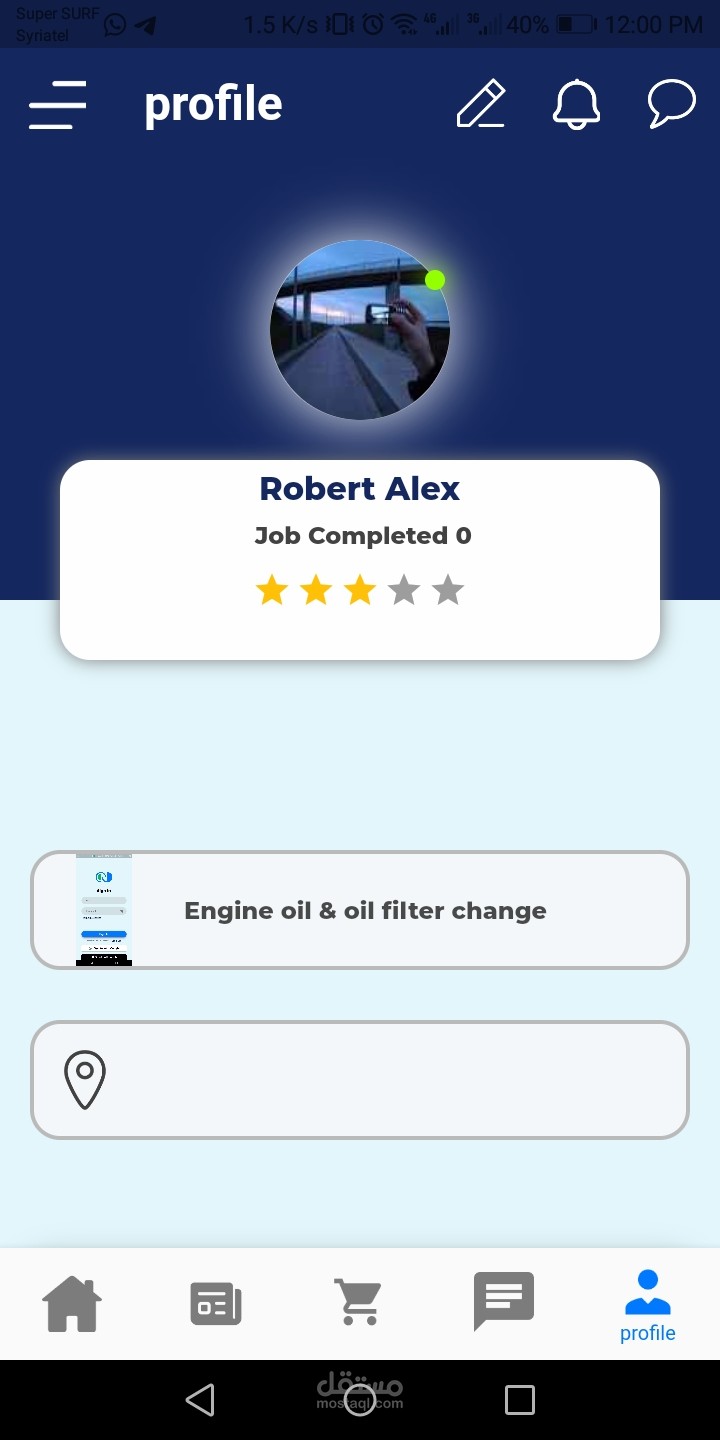Open the shopping cart tab

coord(359,1304)
